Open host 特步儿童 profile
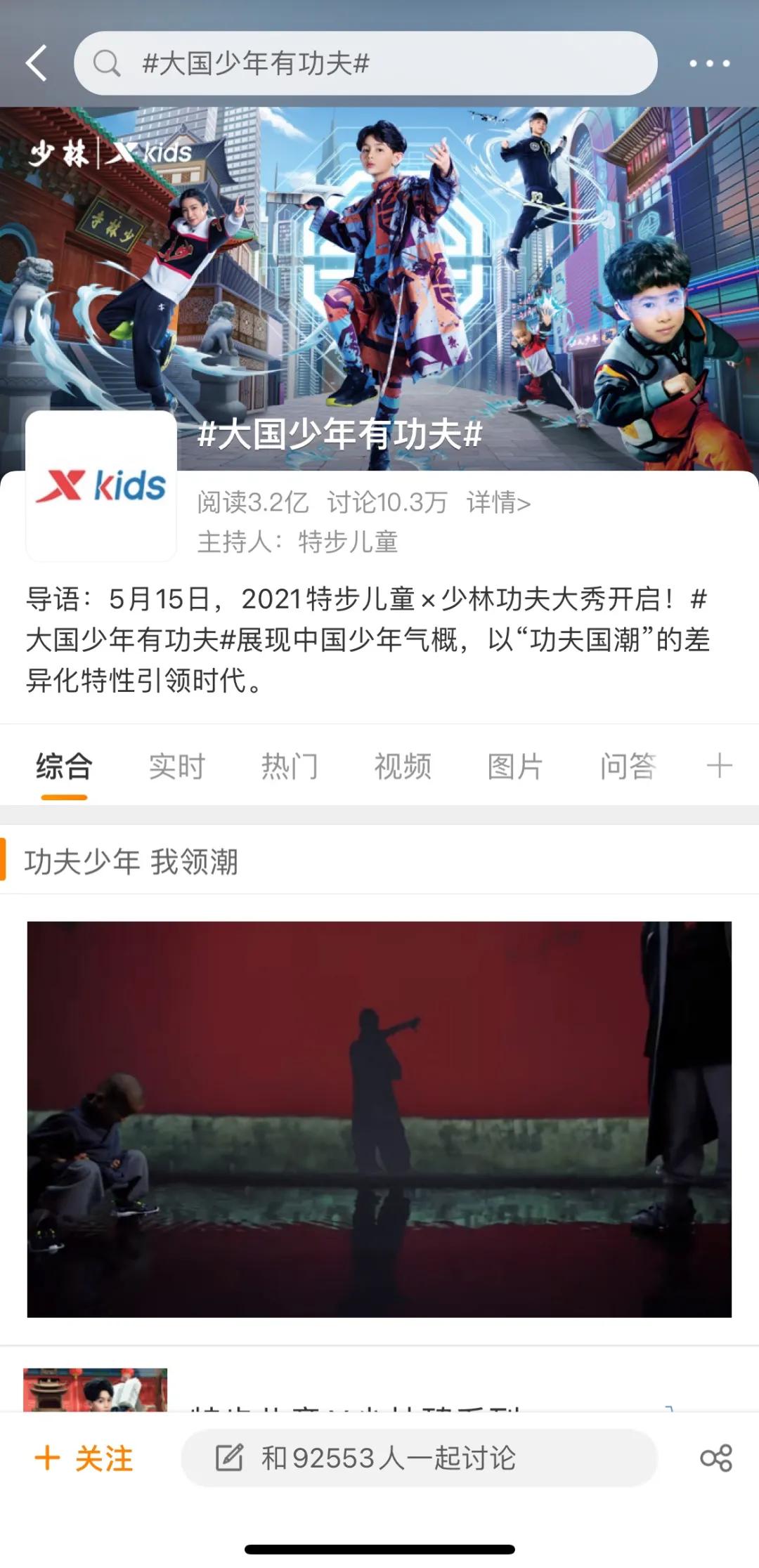This screenshot has height=1568, width=759. [348, 542]
